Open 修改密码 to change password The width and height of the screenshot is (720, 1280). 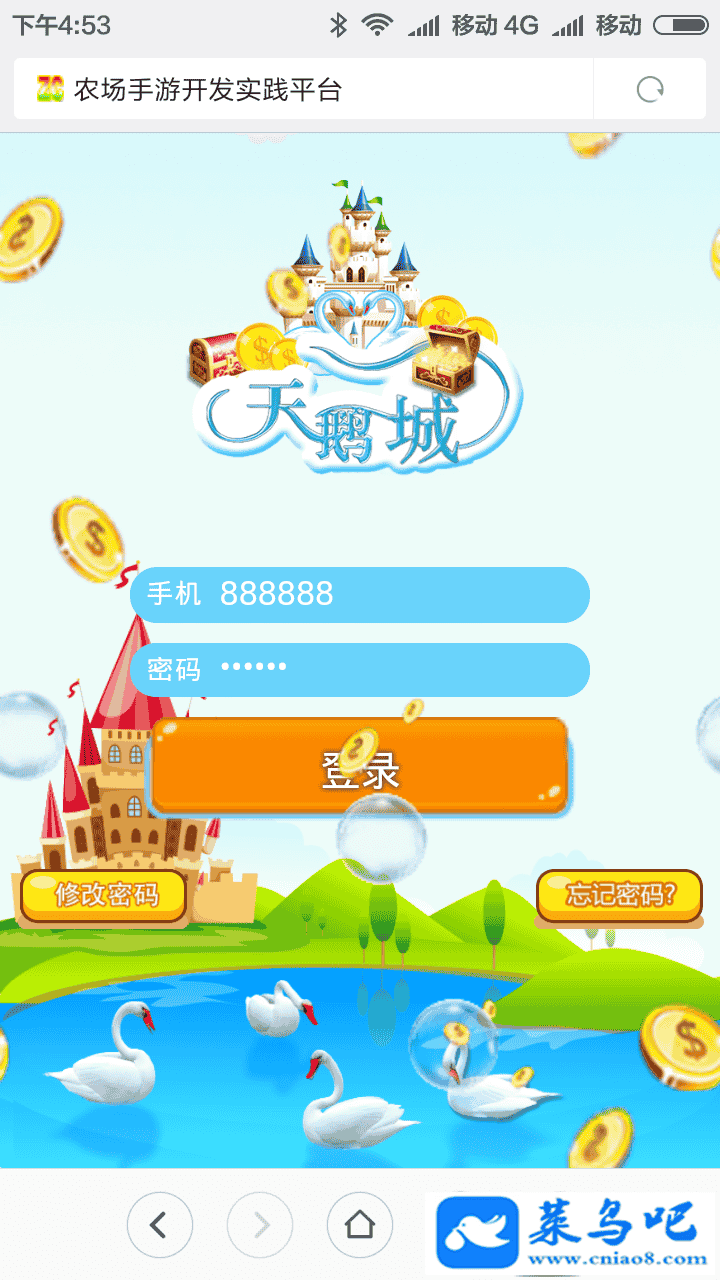coord(104,894)
